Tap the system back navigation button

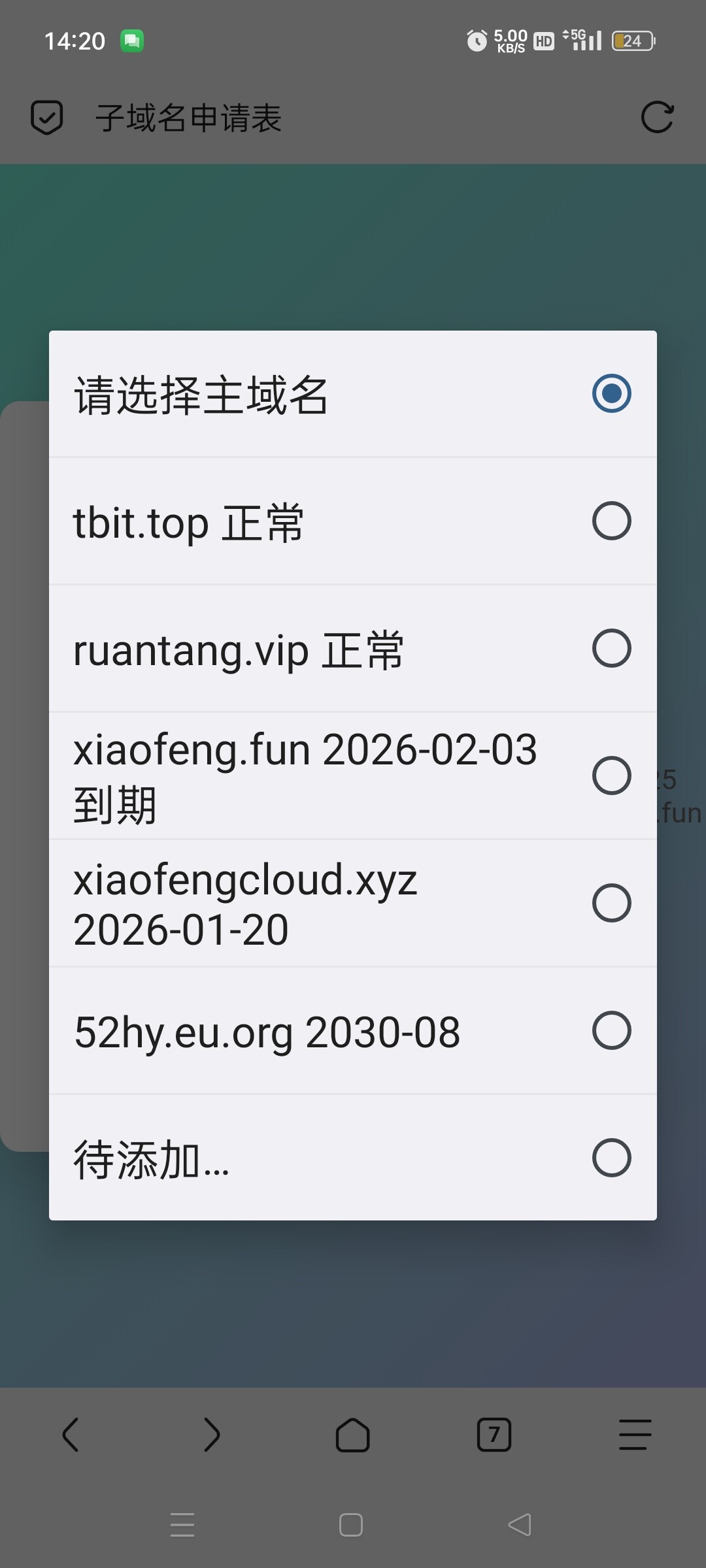tap(520, 1525)
